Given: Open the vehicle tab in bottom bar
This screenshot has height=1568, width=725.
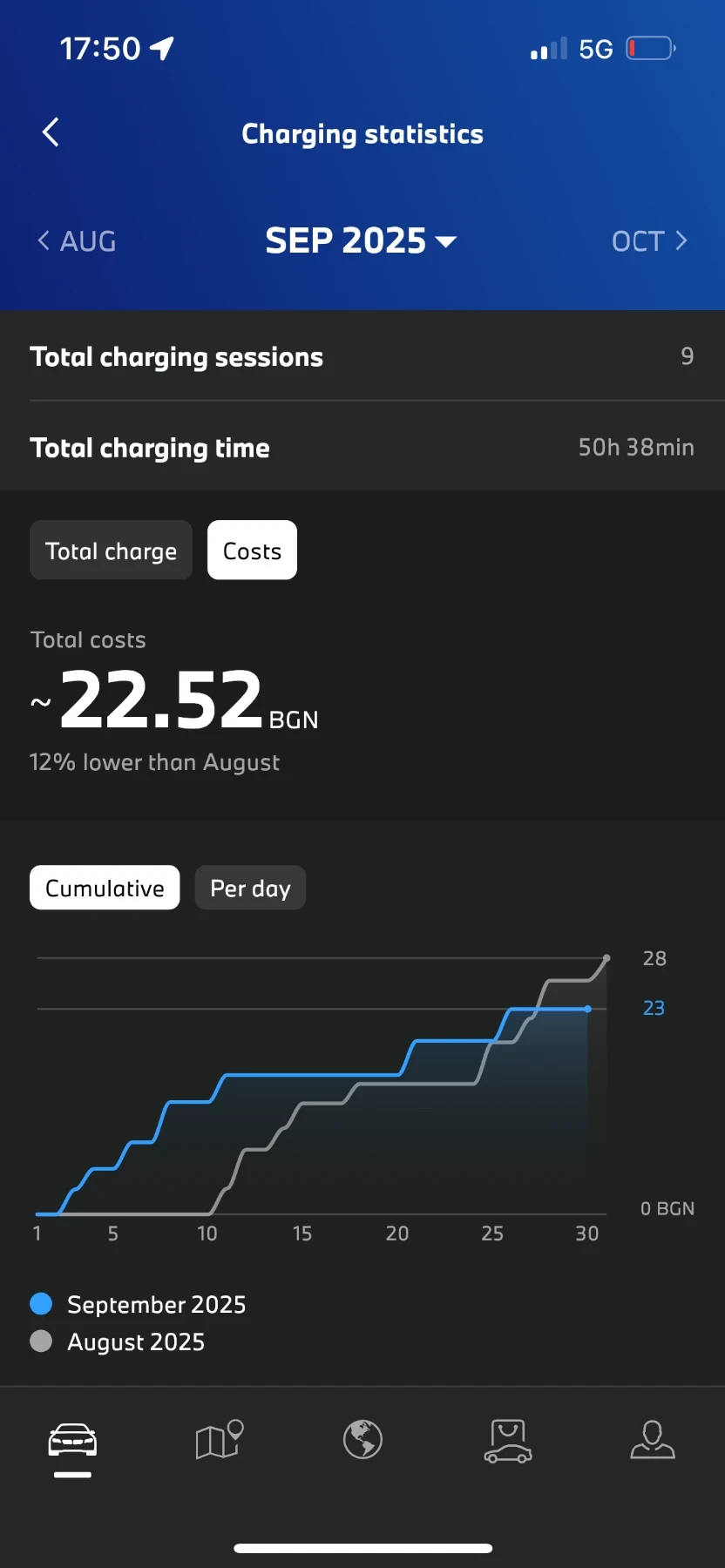Looking at the screenshot, I should coord(72,1441).
